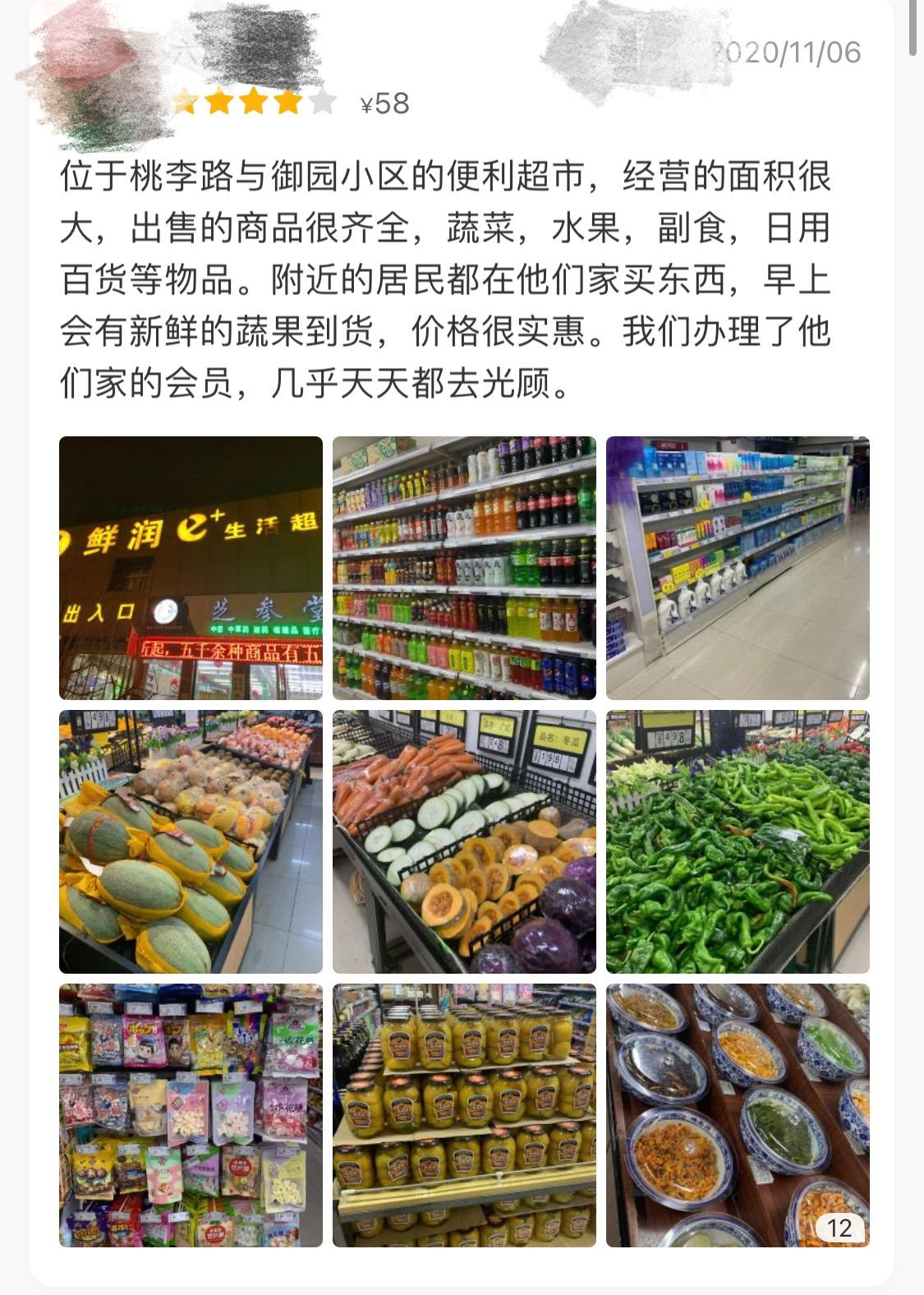Enlarge the melon and fruit display photo

(x=191, y=841)
